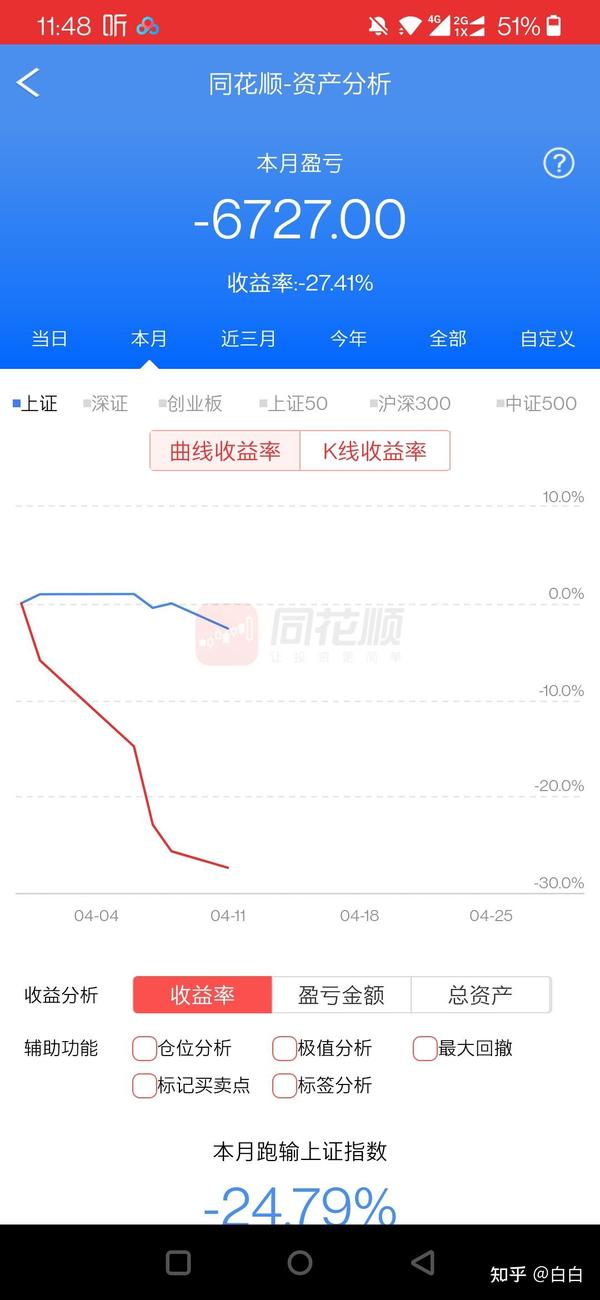Select the 上证50 benchmark

[294, 404]
